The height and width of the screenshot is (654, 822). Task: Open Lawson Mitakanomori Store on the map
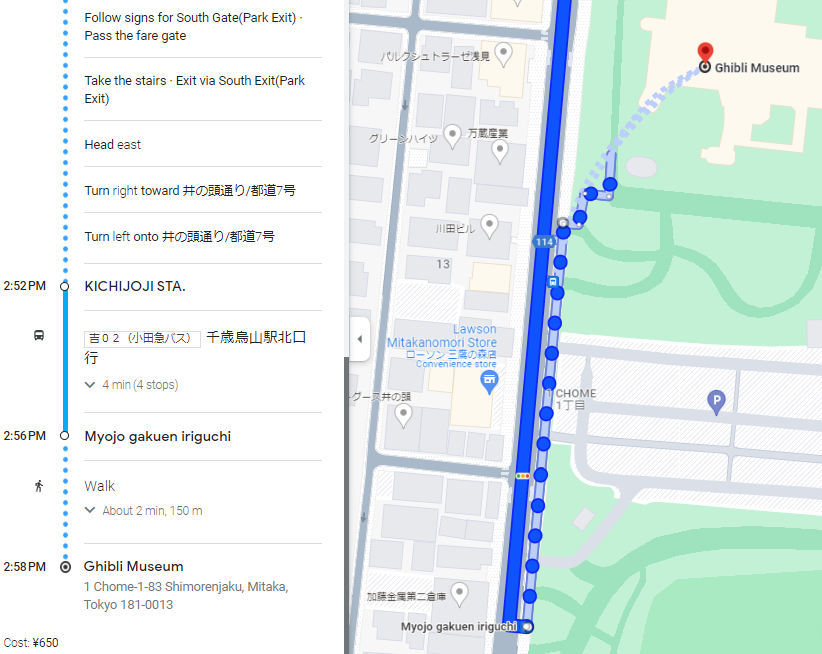click(x=489, y=379)
